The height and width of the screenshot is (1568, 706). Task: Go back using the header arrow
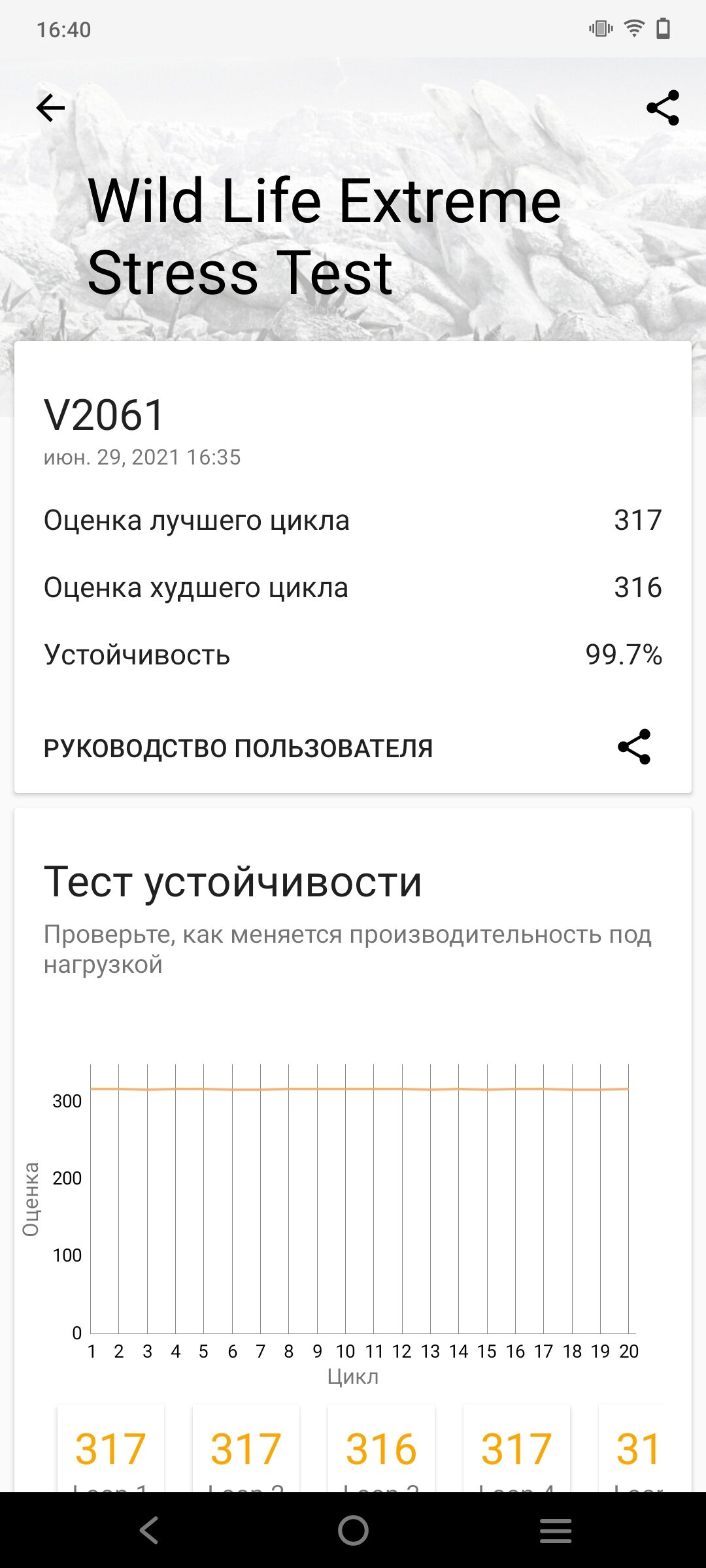click(x=50, y=108)
